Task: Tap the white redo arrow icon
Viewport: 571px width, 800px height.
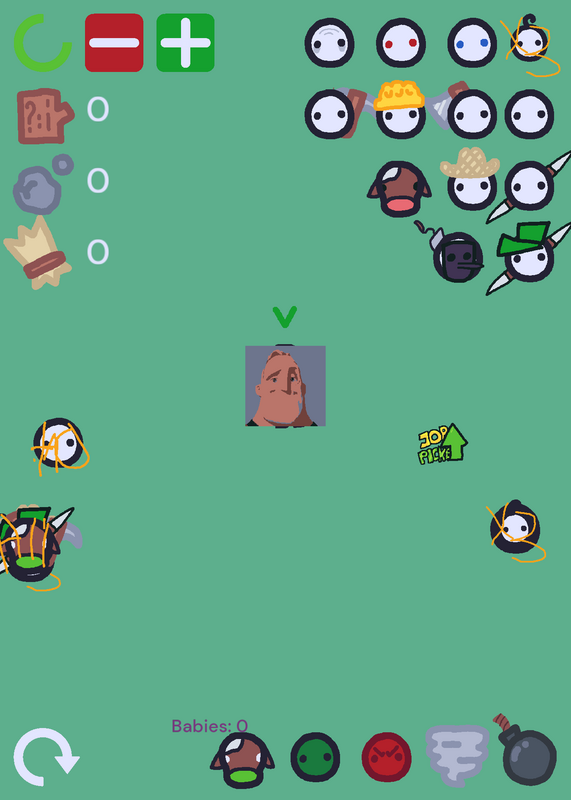Action: (x=46, y=757)
